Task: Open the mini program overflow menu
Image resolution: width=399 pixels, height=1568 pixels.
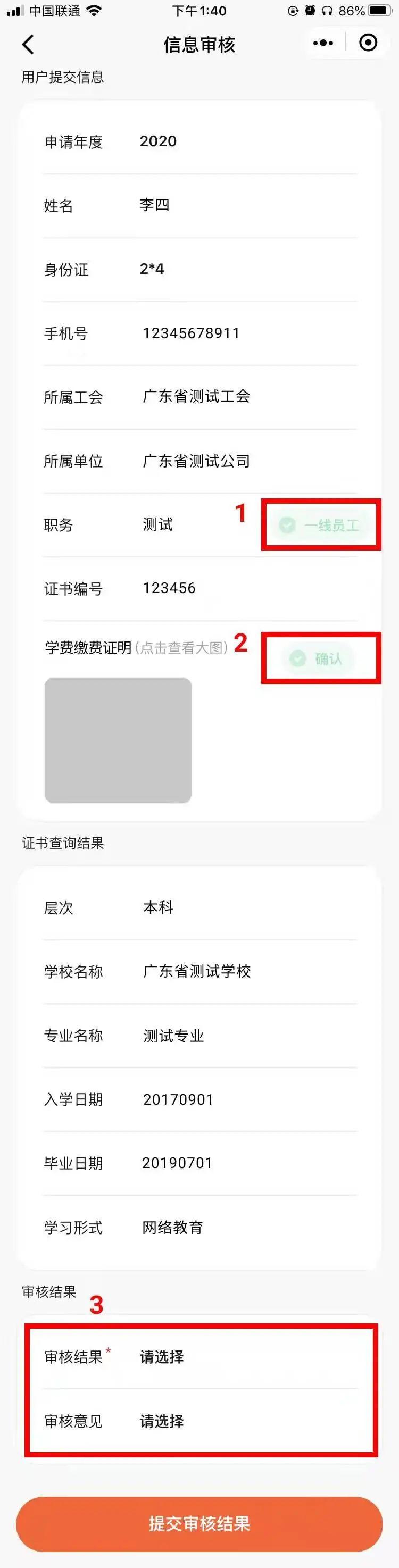Action: (x=323, y=43)
